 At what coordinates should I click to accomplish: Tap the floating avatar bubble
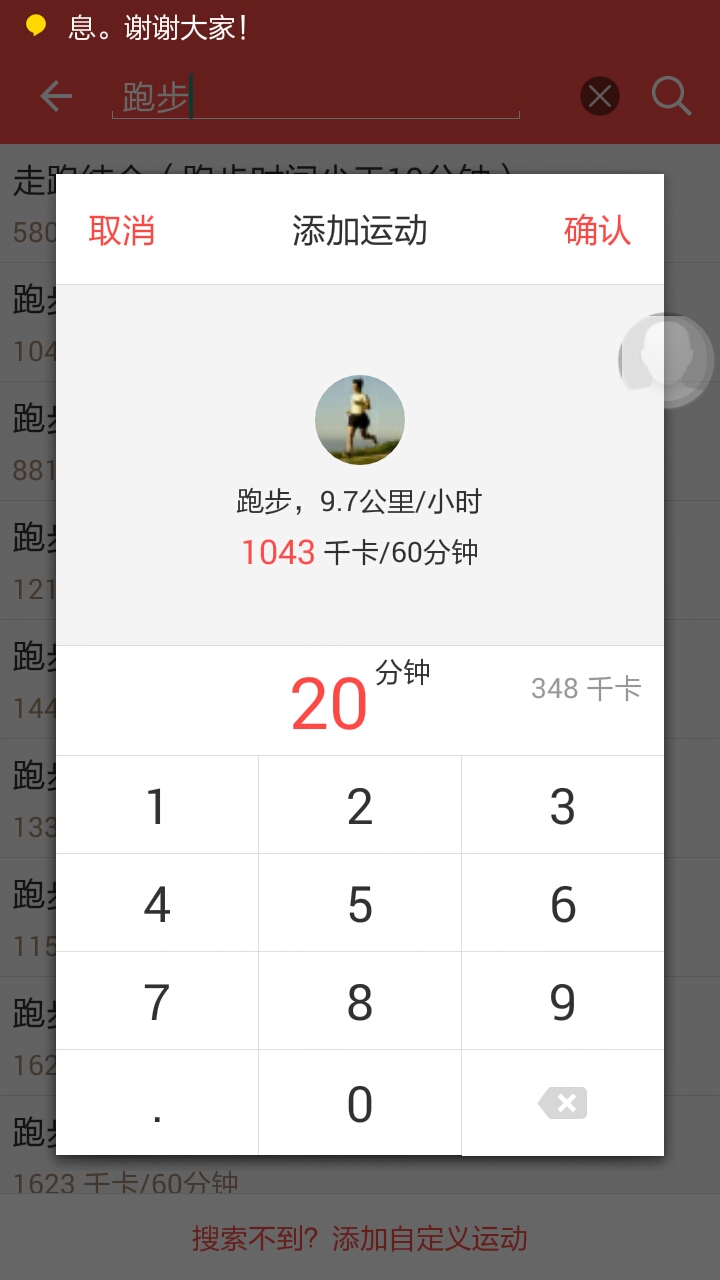666,361
